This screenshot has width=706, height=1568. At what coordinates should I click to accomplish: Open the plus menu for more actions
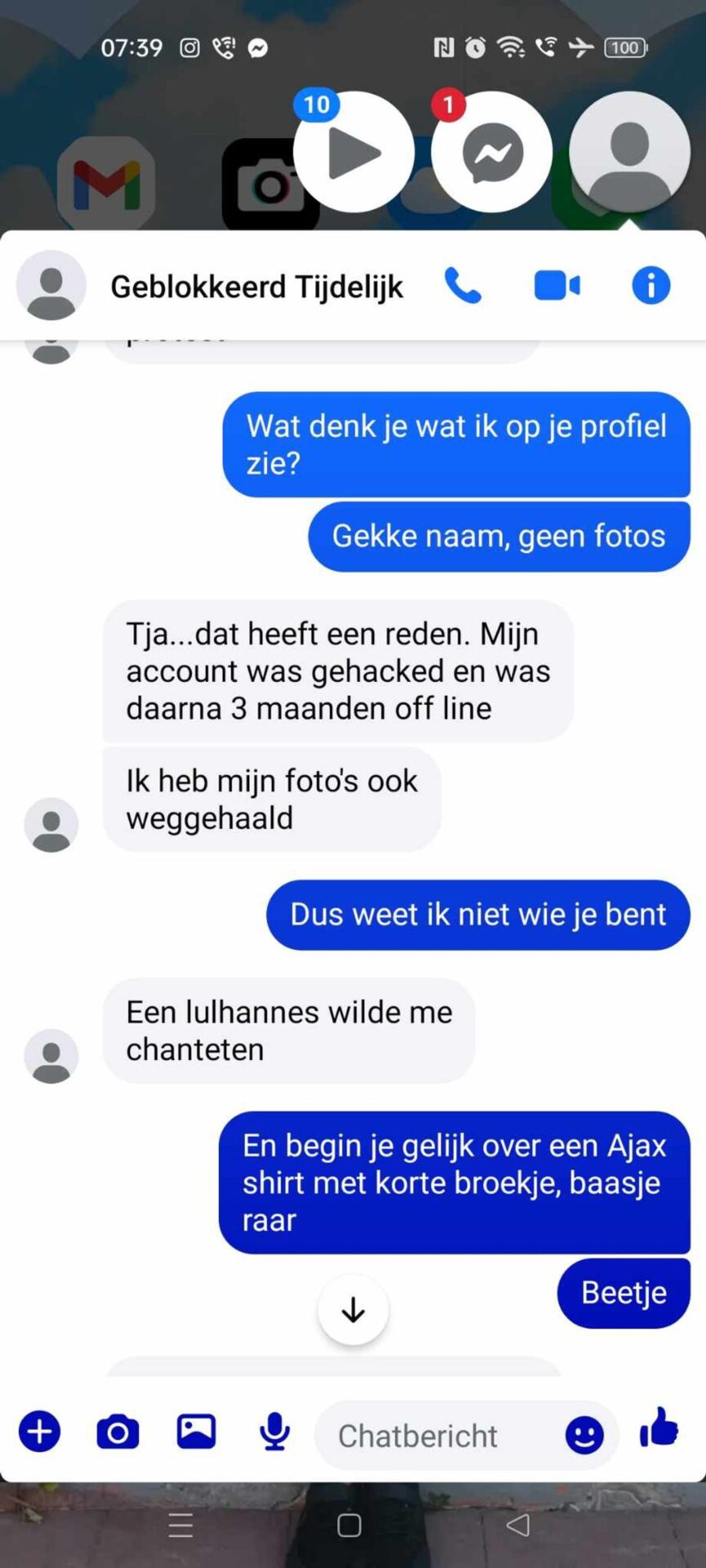[39, 1432]
